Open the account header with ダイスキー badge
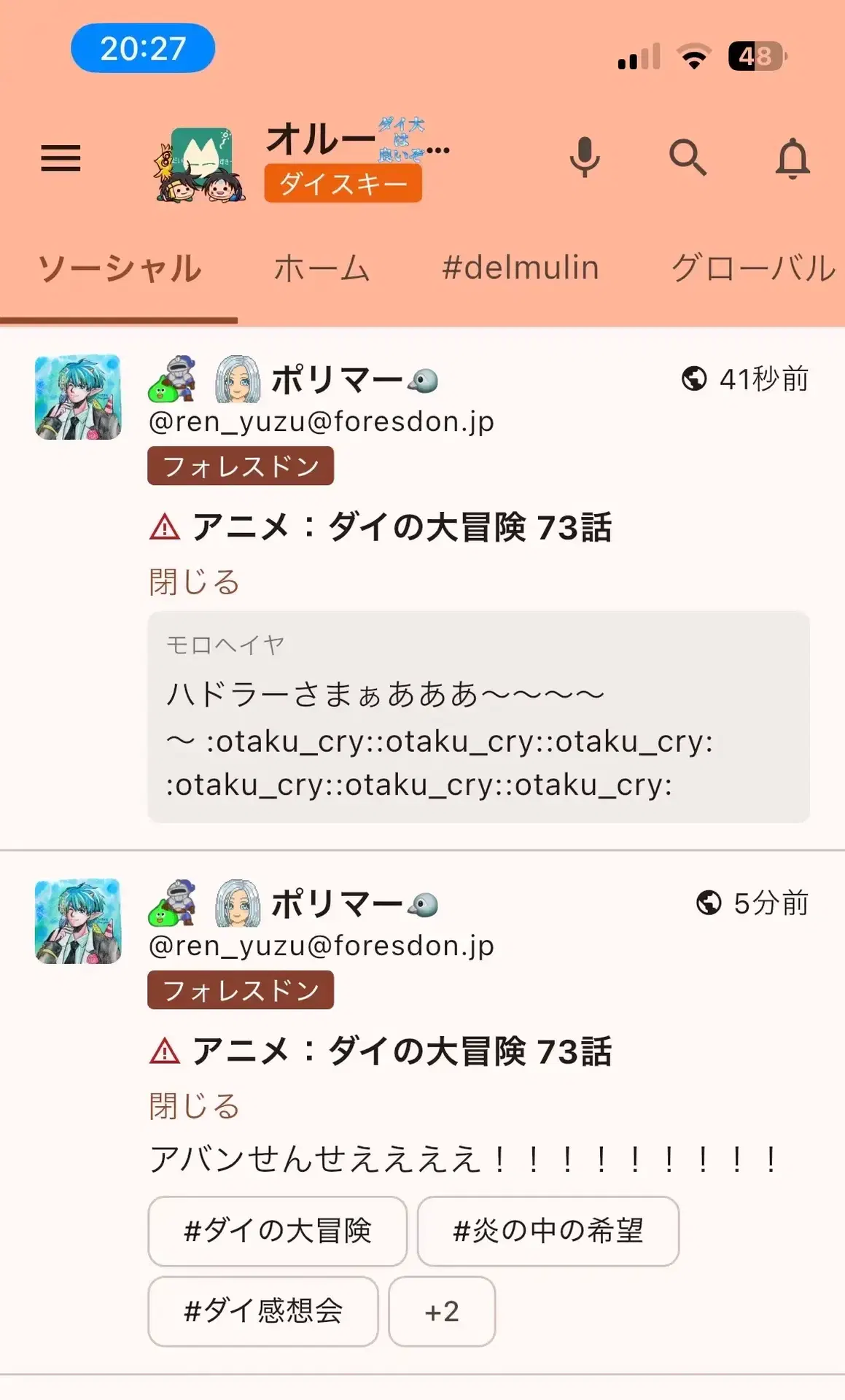Image resolution: width=845 pixels, height=1400 pixels. click(x=303, y=160)
